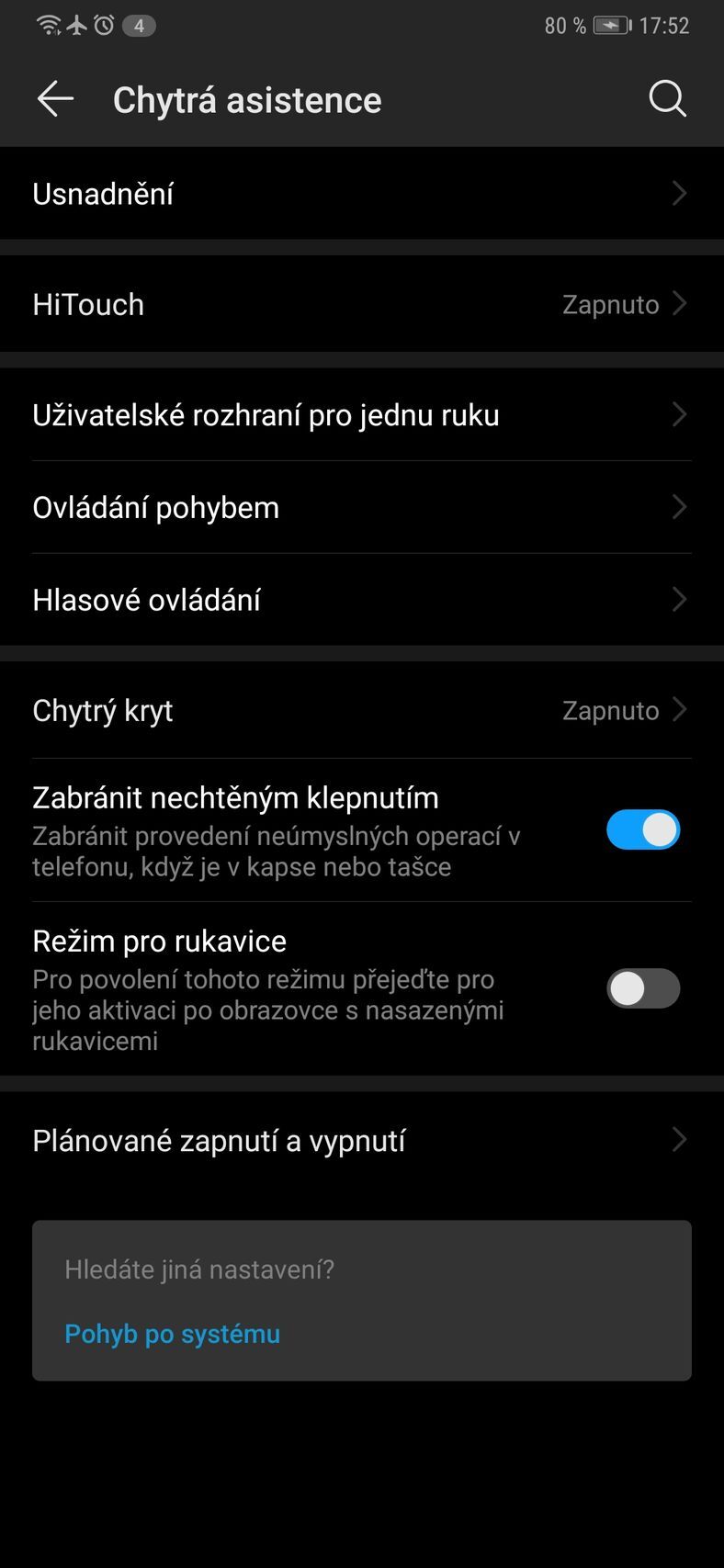Open the Pohyb po systému link
This screenshot has height=1568, width=724.
pos(172,1334)
